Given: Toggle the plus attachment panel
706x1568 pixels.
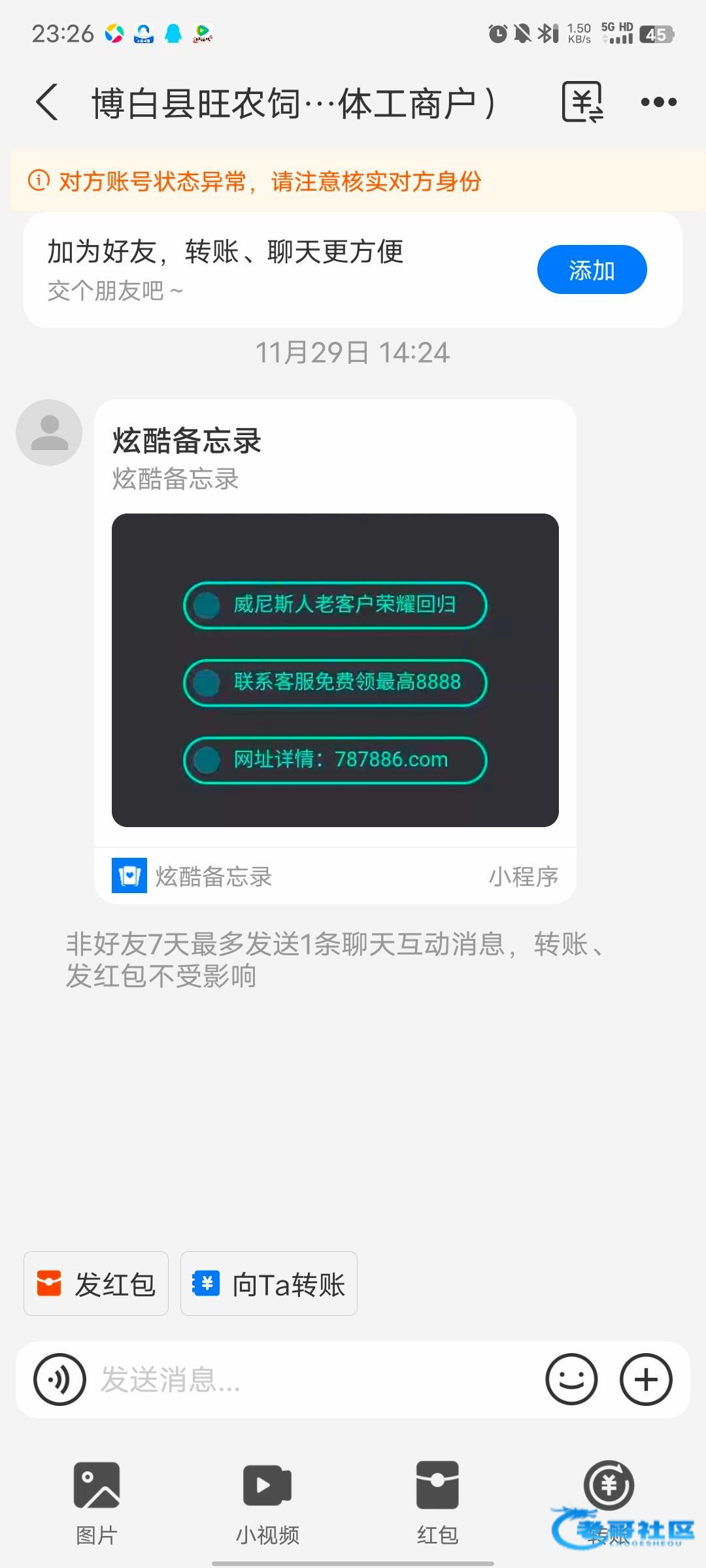Looking at the screenshot, I should coord(646,1379).
